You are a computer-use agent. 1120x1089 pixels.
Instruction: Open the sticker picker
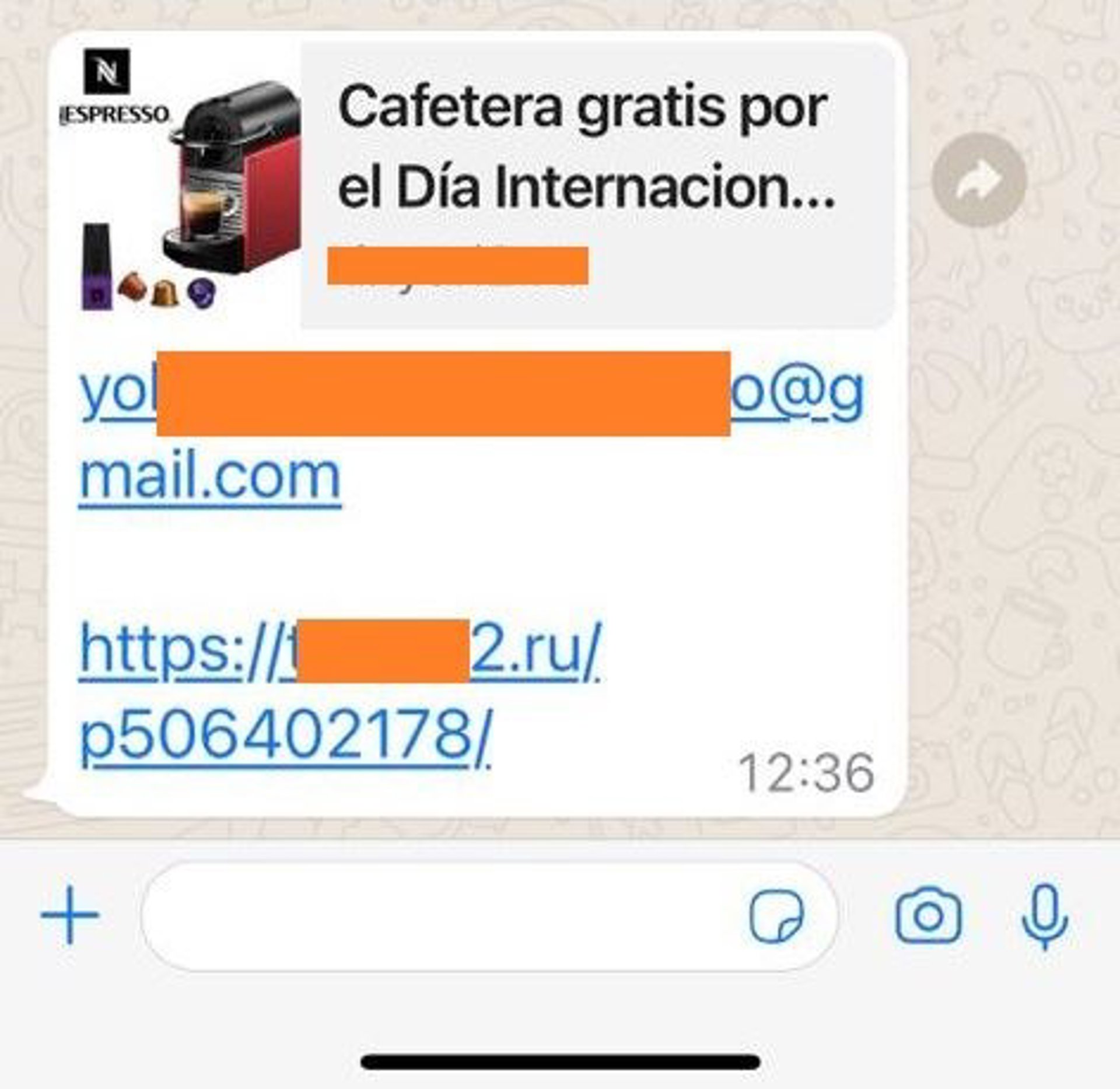pos(776,916)
